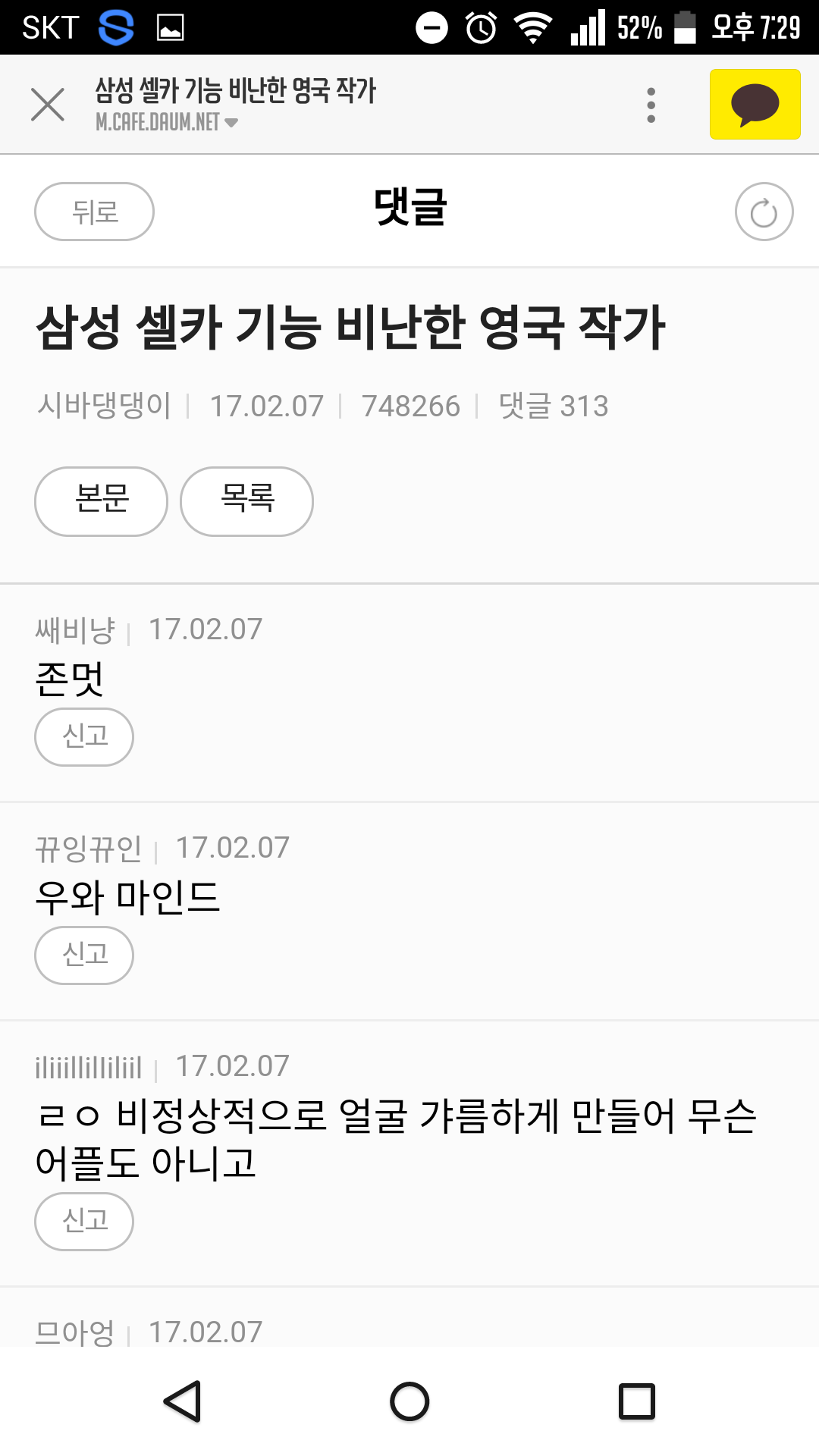Go back with the 뒤로 button

coord(94,212)
